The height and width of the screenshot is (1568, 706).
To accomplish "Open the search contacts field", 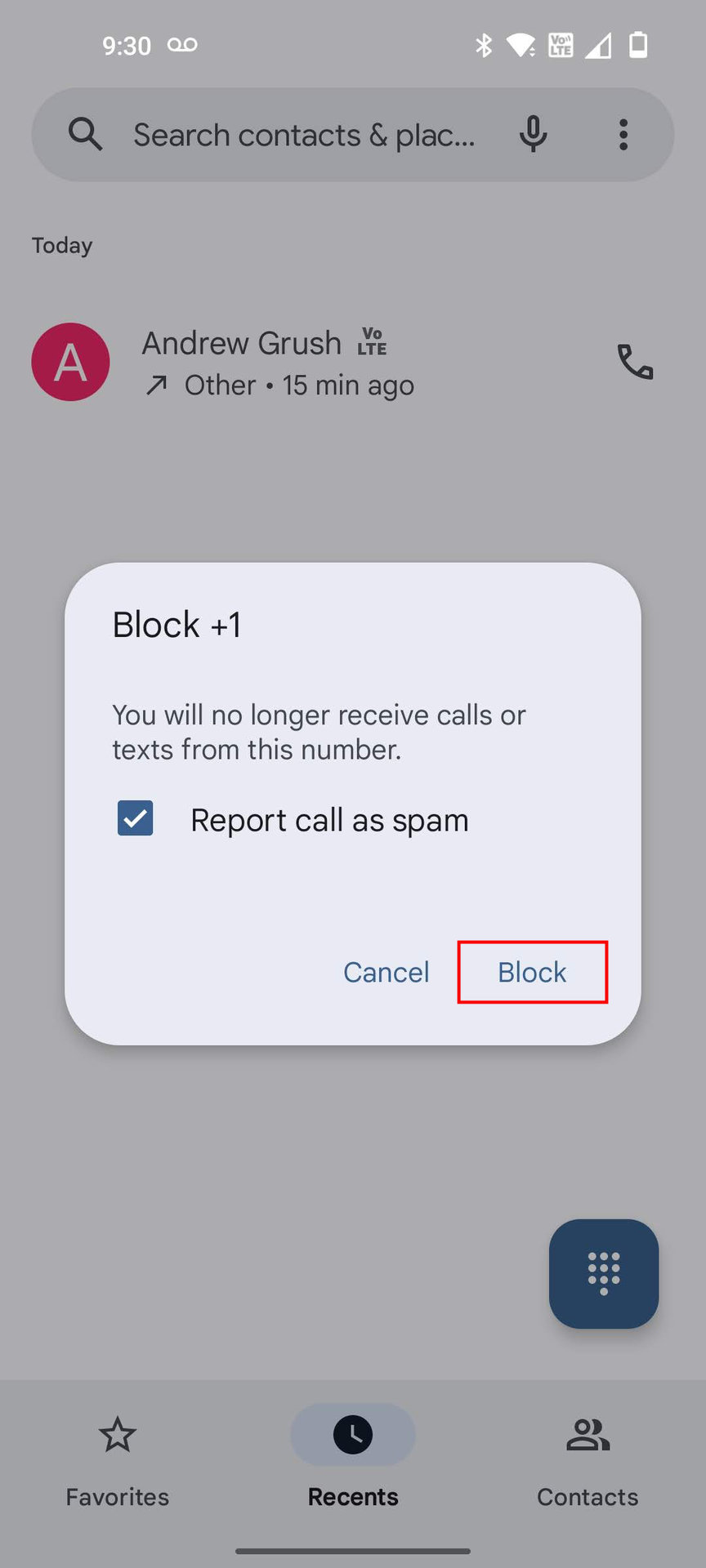I will pos(302,135).
